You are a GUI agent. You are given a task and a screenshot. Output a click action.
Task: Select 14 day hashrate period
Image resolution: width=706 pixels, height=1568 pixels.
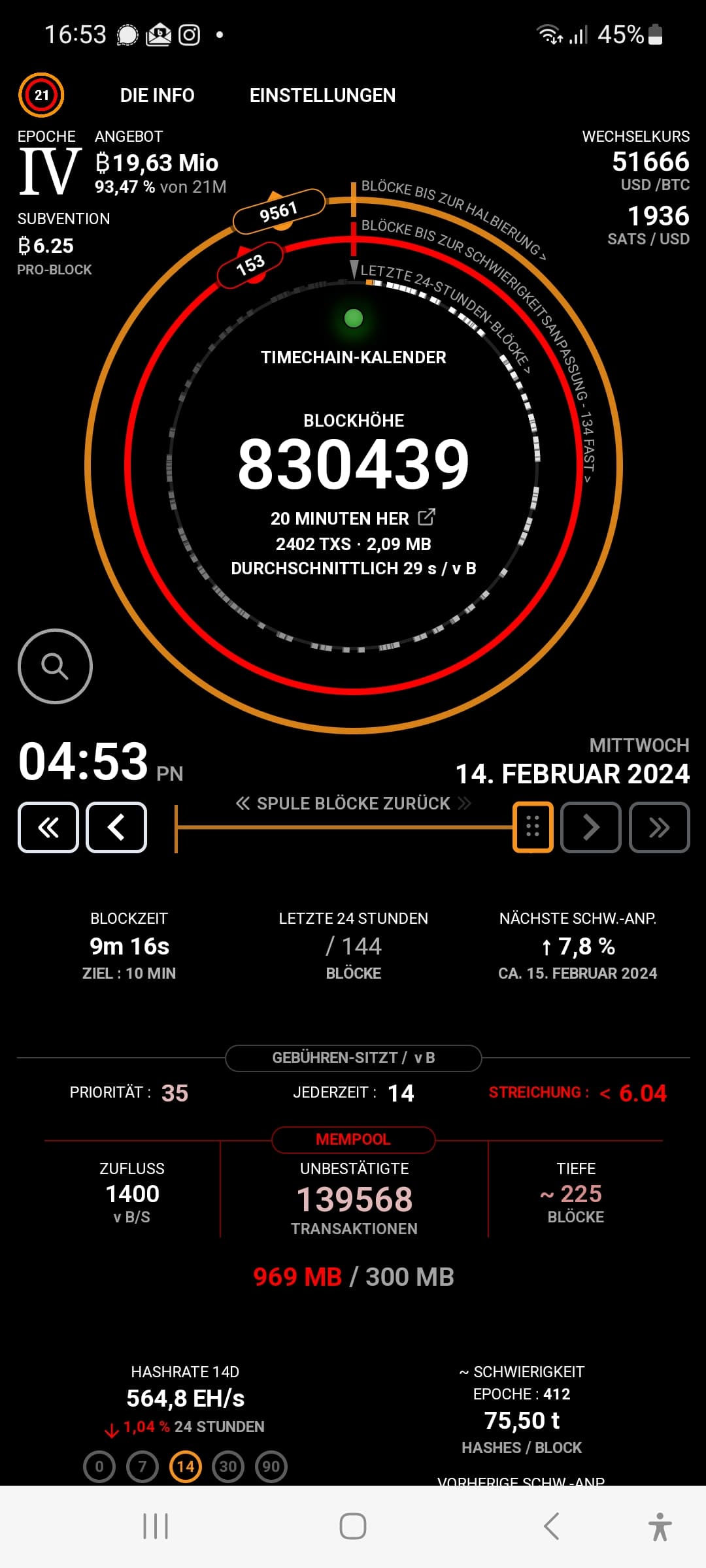pyautogui.click(x=186, y=1467)
